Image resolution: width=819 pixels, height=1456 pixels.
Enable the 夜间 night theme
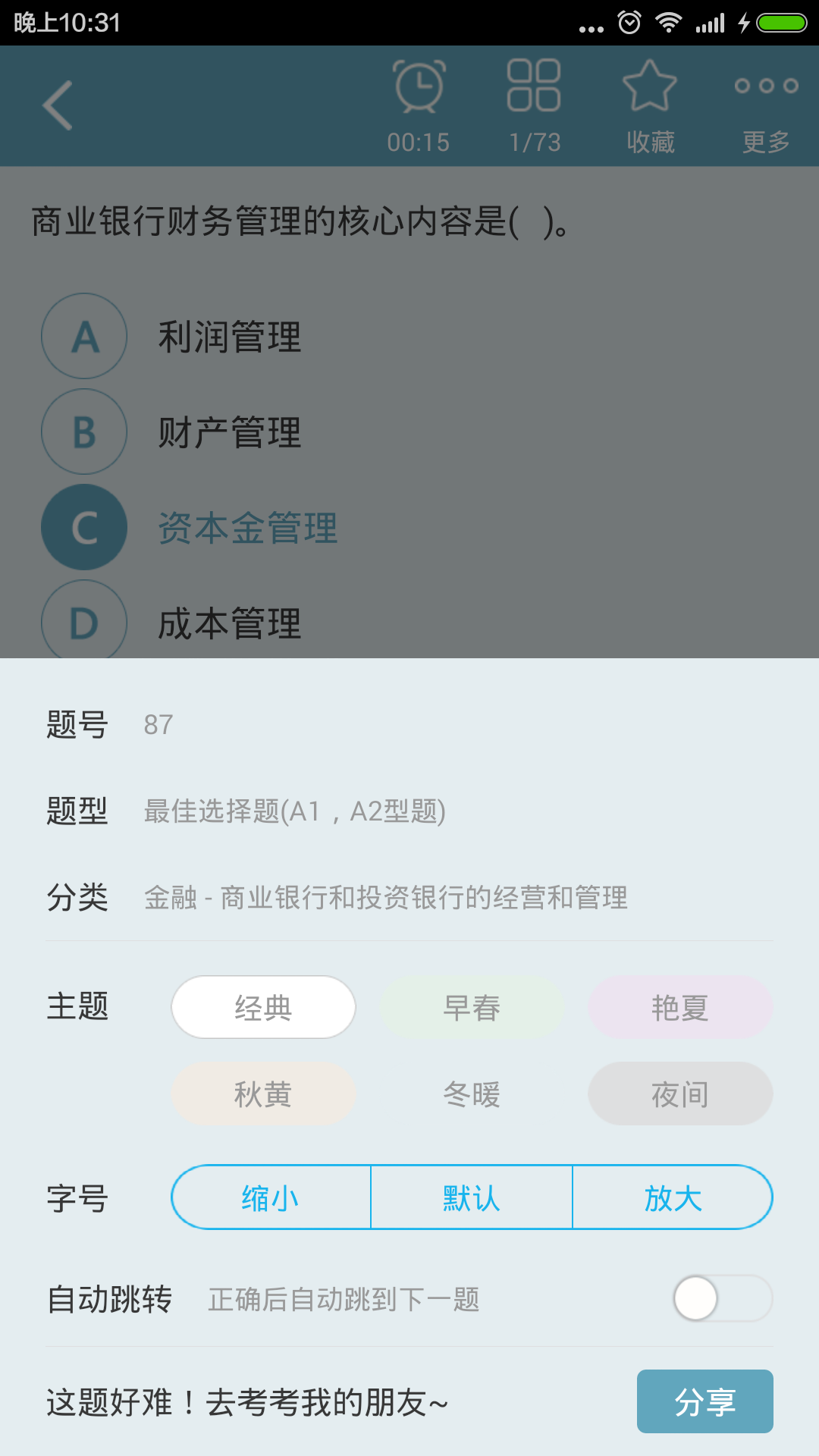click(680, 1094)
